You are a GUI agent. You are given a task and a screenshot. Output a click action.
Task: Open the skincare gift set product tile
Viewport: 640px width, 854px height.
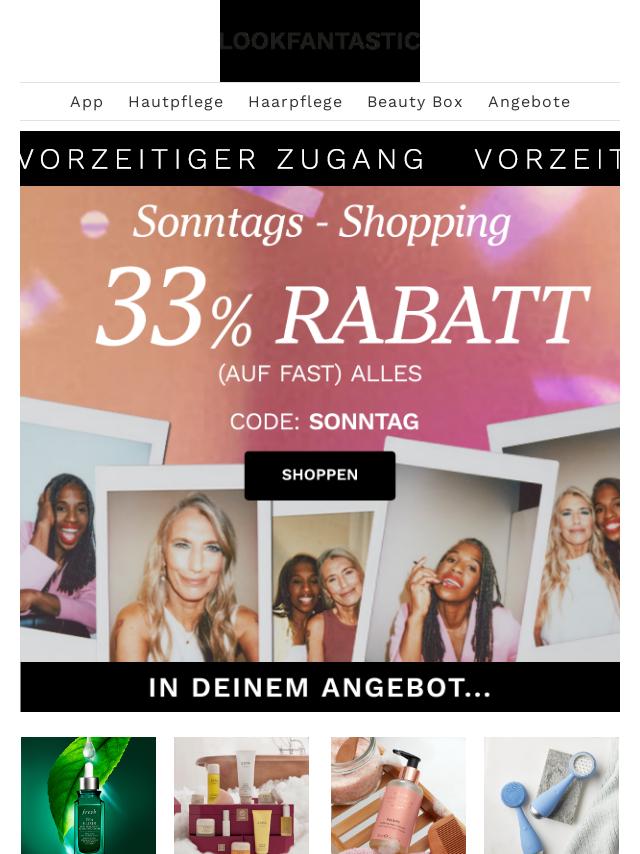241,795
